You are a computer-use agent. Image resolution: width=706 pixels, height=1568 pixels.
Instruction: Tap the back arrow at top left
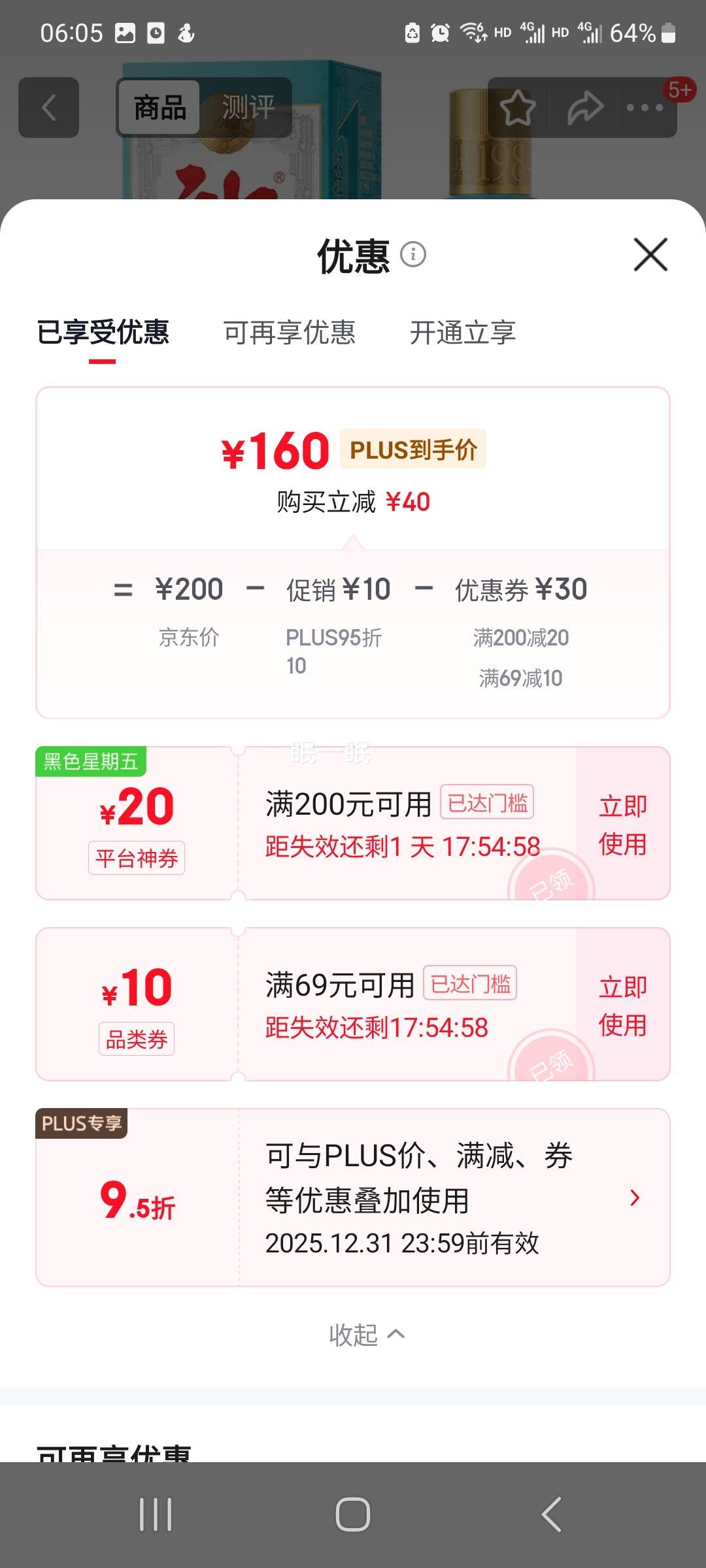tap(49, 108)
